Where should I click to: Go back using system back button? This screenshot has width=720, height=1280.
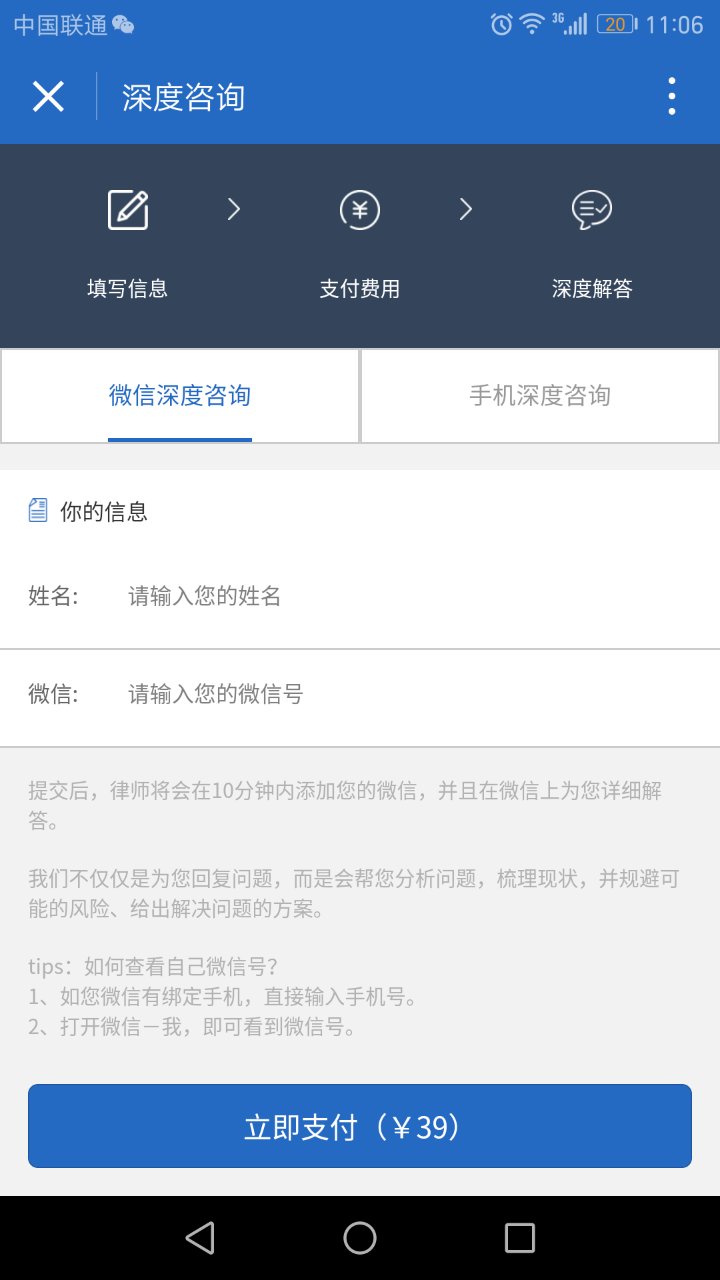(200, 1238)
